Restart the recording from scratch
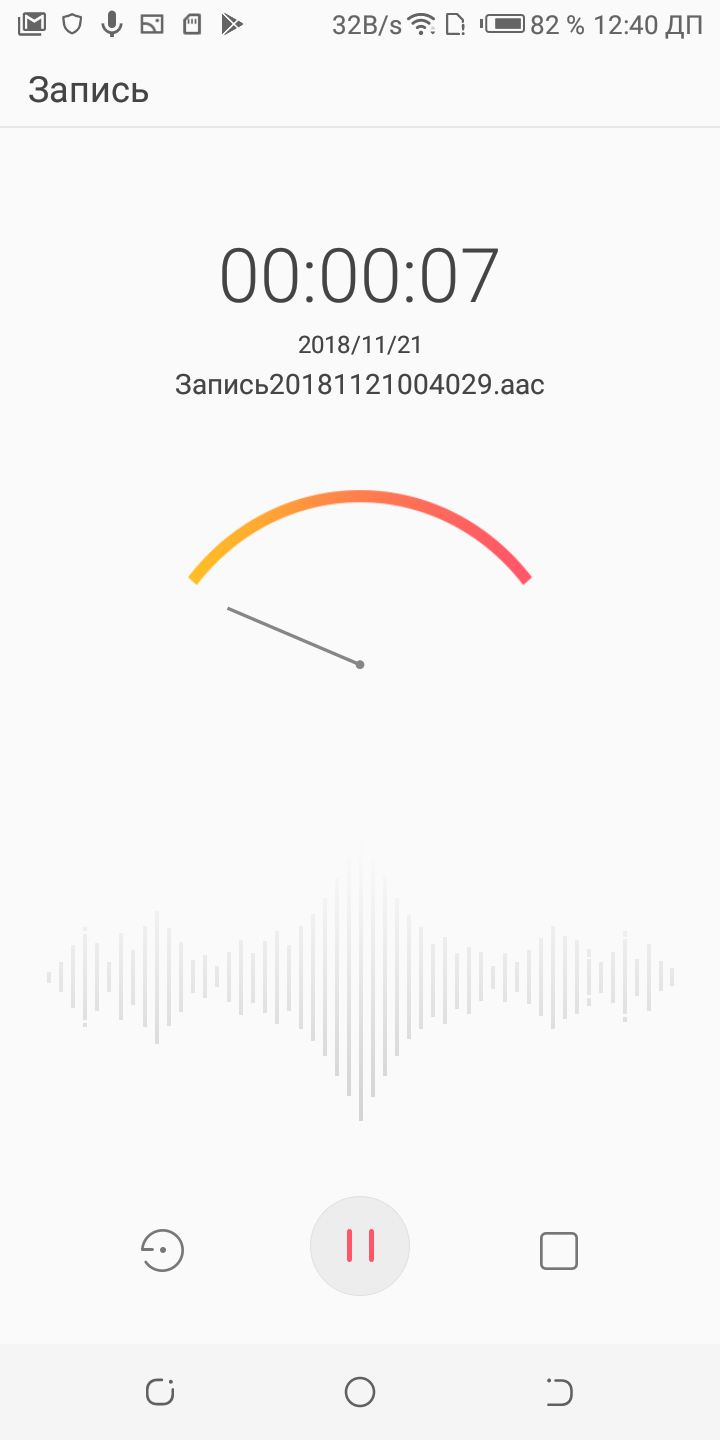Screen dimensions: 720x1440 click(162, 1250)
